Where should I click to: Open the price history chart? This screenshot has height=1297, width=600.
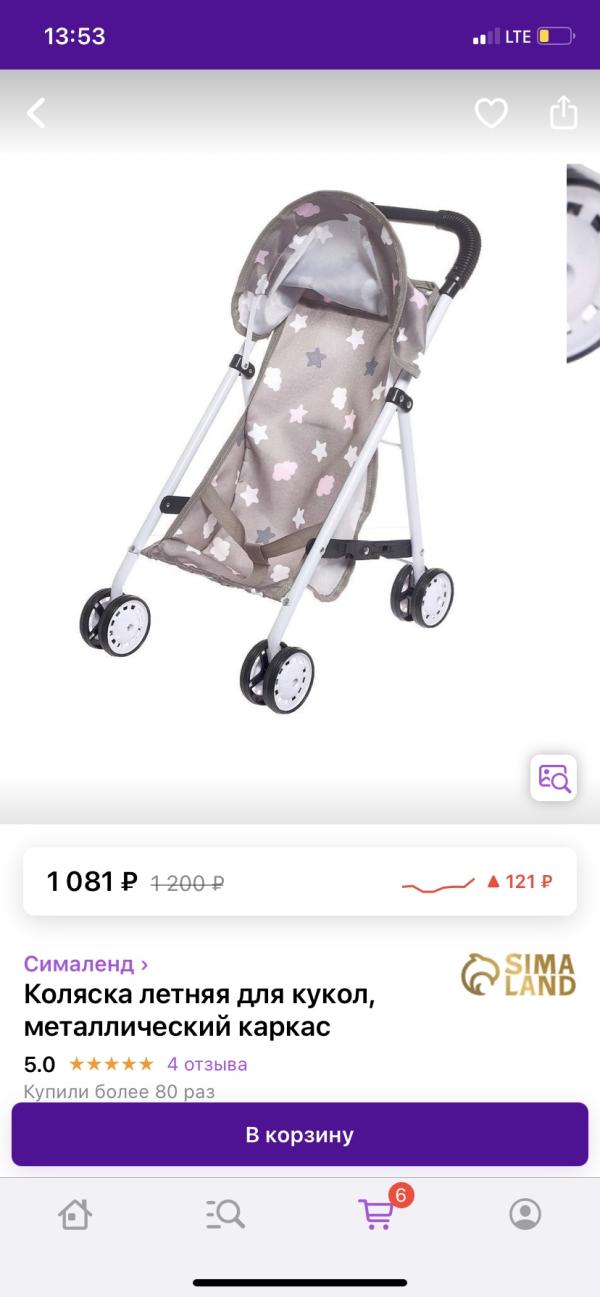pyautogui.click(x=438, y=882)
